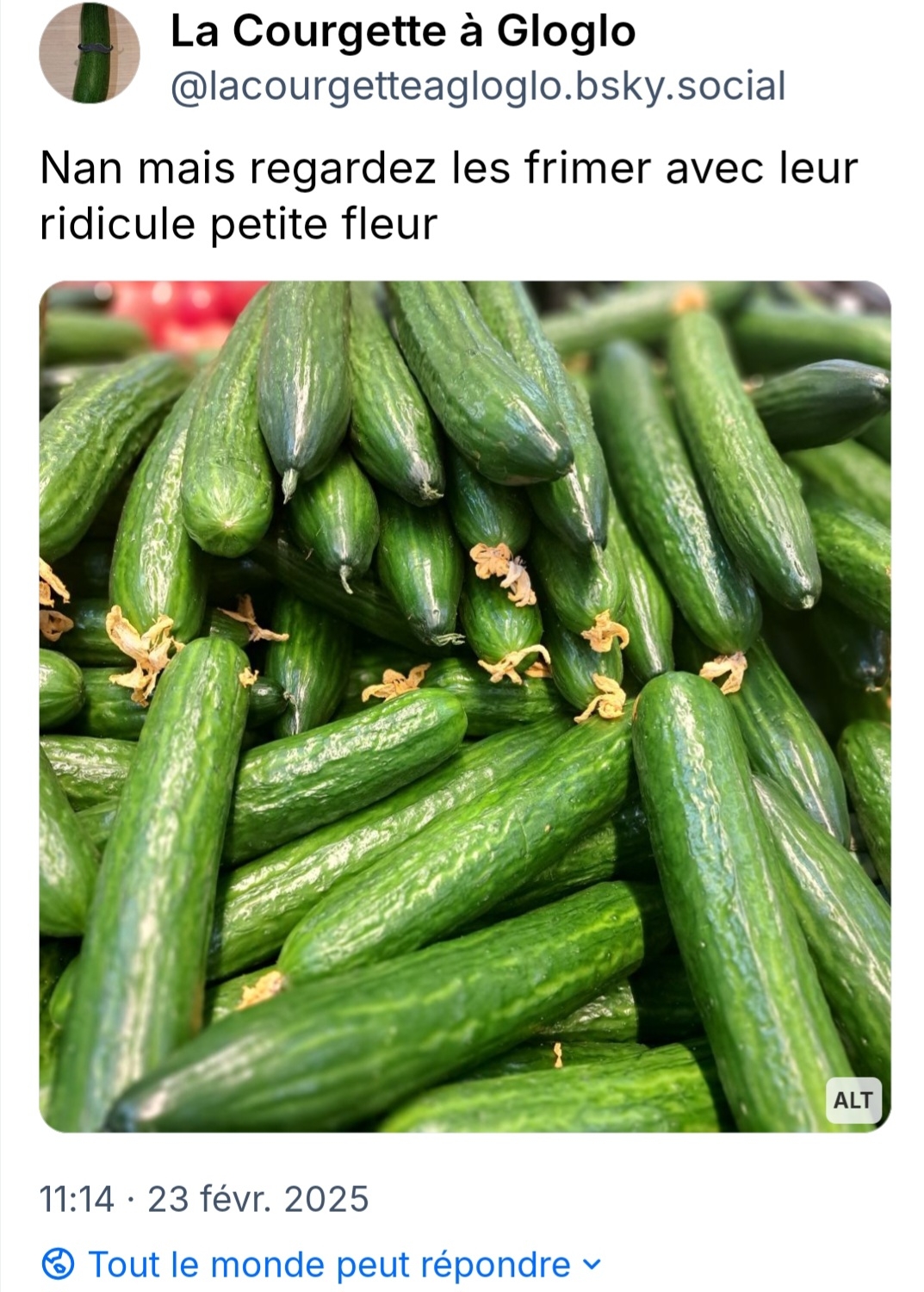The height and width of the screenshot is (1292, 924).
Task: Open La Courgette à Gloglo's profile avatar
Action: (89, 53)
